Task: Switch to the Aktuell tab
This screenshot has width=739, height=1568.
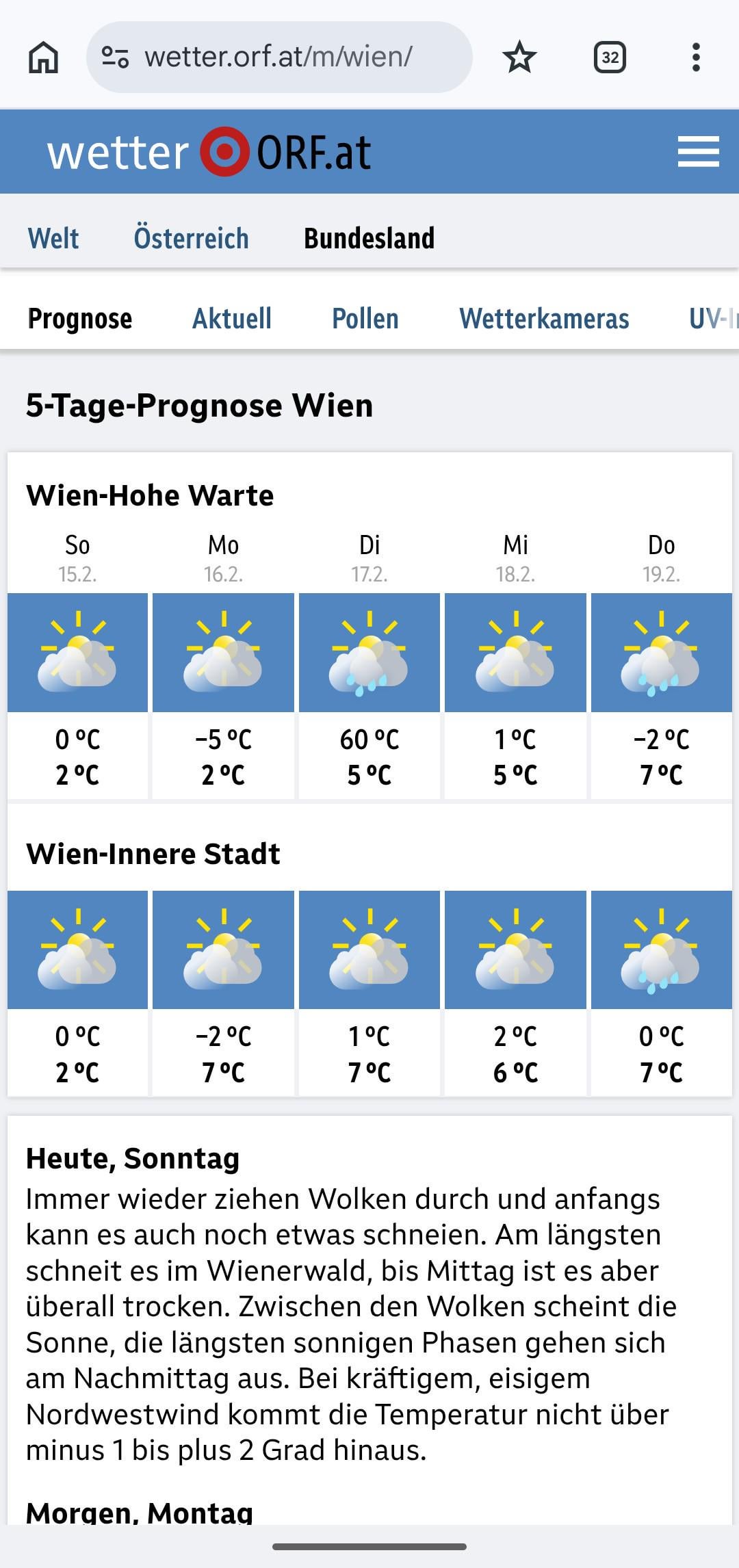Action: 232,319
